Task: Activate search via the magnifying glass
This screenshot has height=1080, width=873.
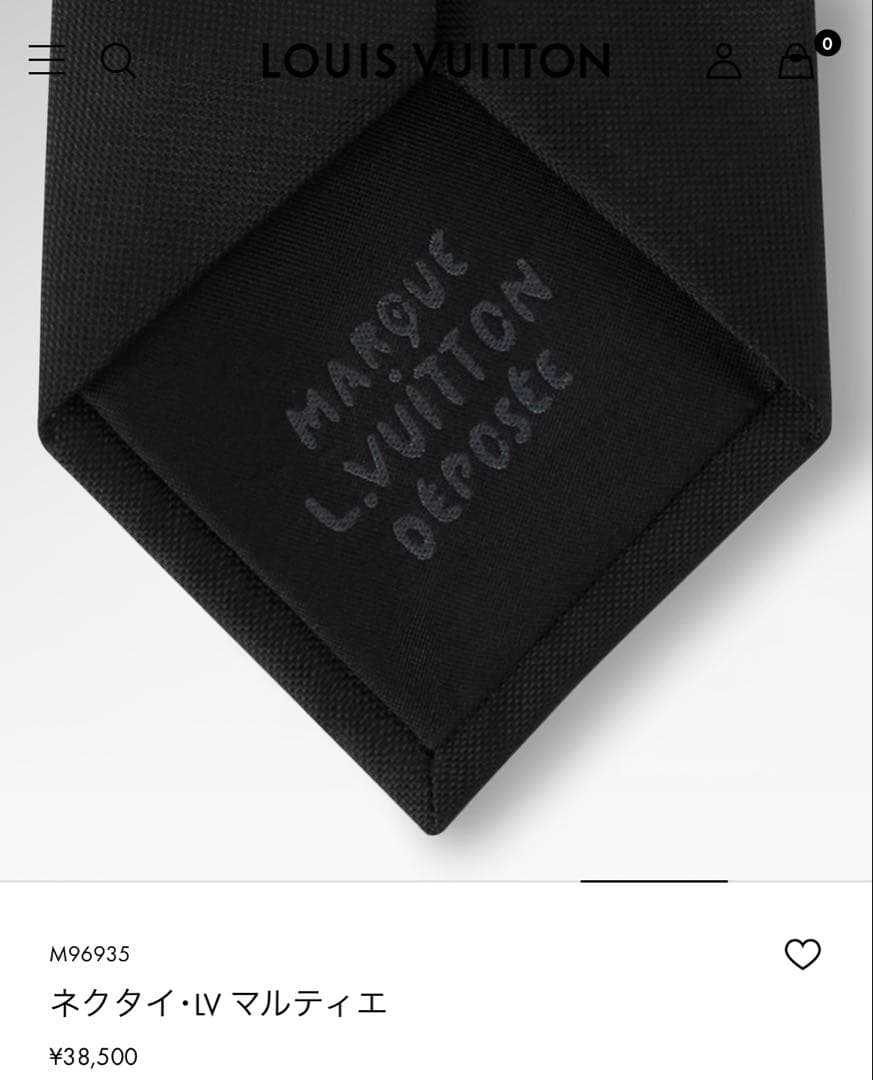Action: pos(120,62)
